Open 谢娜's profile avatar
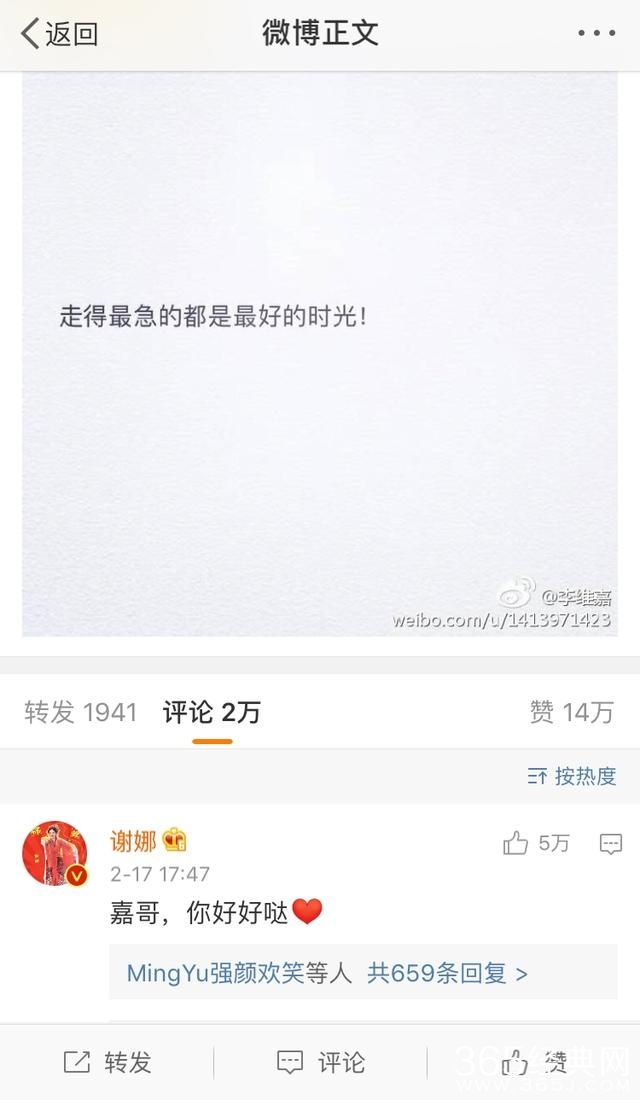This screenshot has height=1100, width=640. (55, 853)
